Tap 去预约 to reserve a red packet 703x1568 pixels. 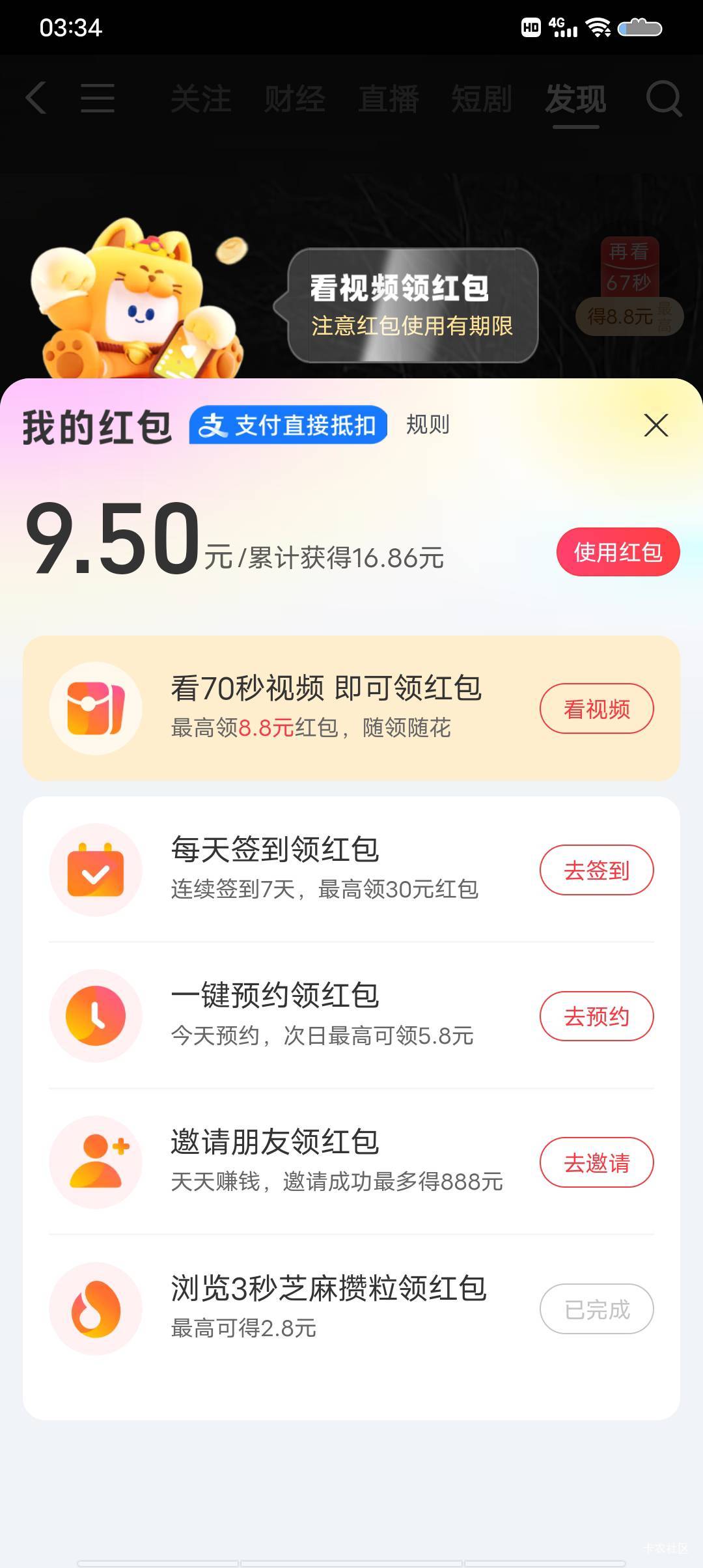[x=596, y=1016]
